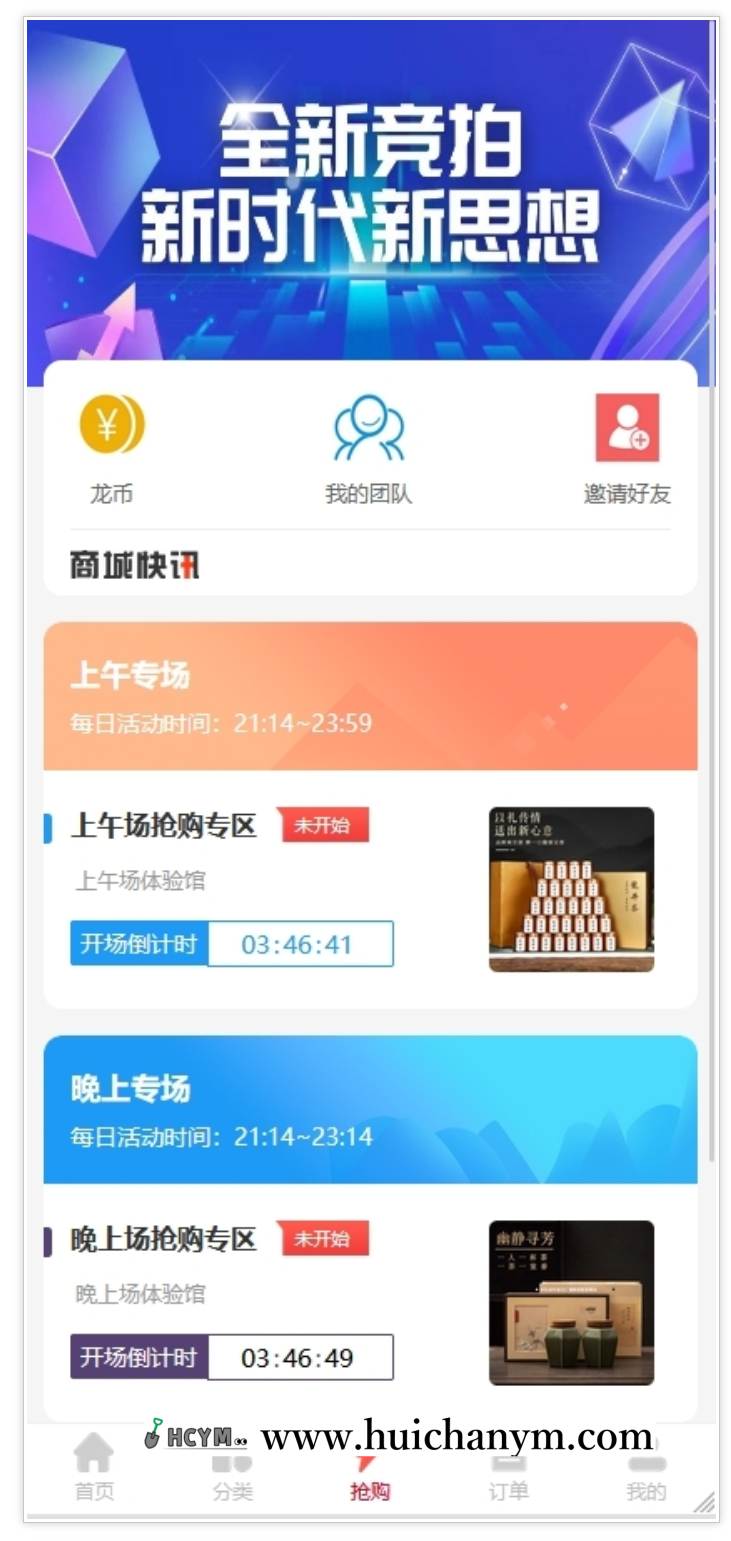Image resolution: width=731 pixels, height=1541 pixels.
Task: Tap the 未开始 badge beside 晚上场抢购专区
Action: pos(324,1239)
